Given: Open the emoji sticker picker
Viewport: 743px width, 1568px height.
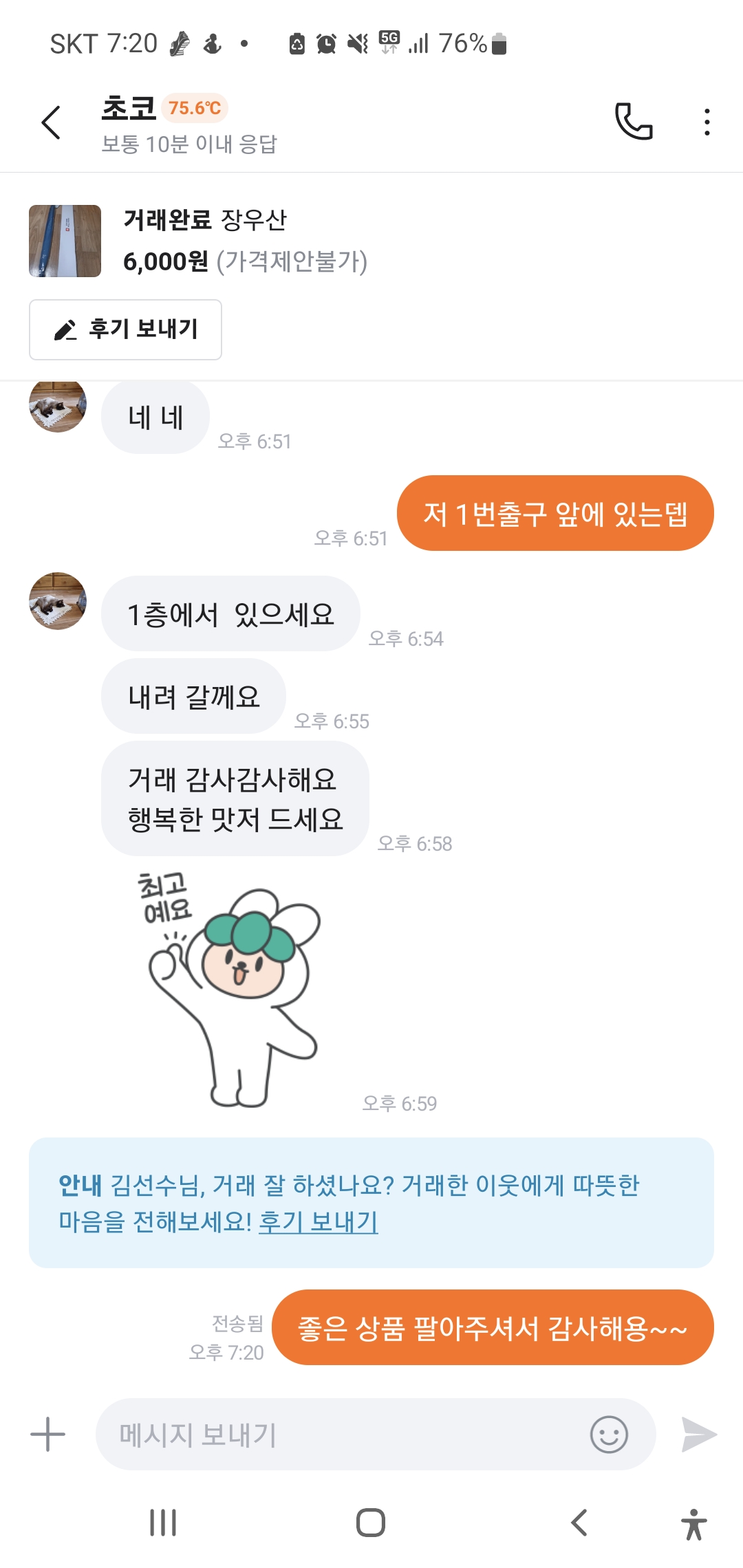Looking at the screenshot, I should coord(609,1435).
